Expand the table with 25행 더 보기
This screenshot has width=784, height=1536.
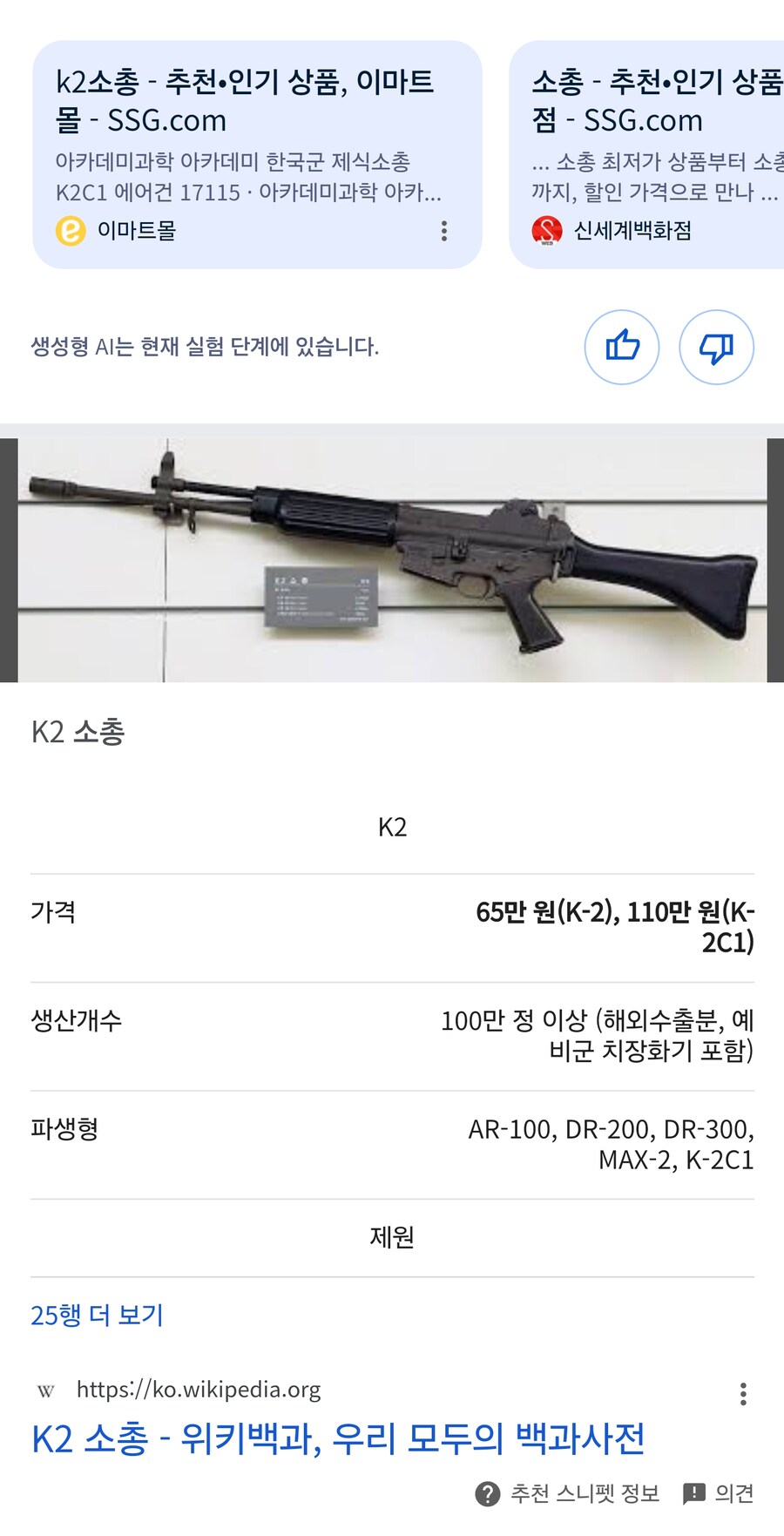[x=97, y=1316]
